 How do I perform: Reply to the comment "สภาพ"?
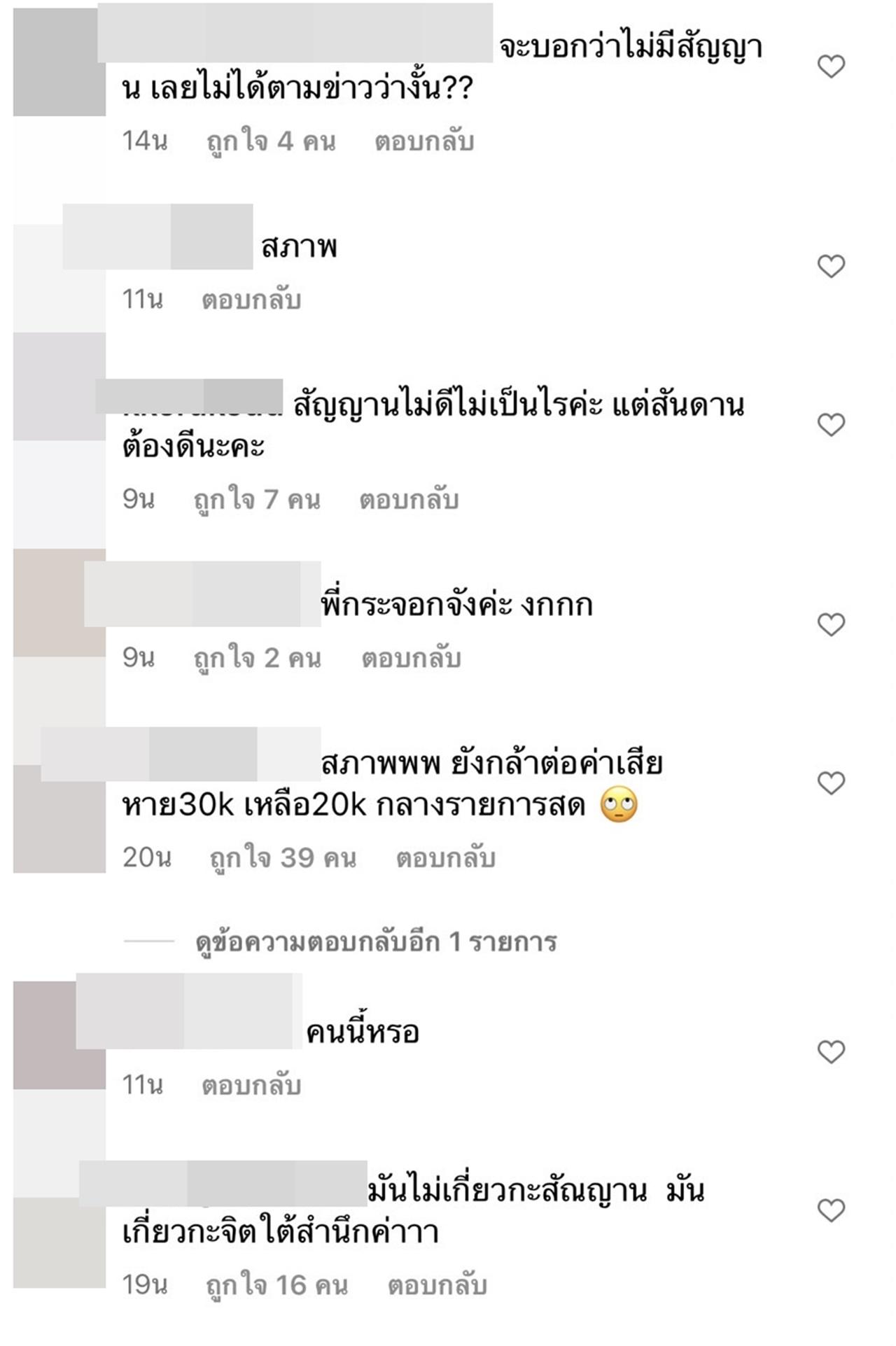(251, 300)
